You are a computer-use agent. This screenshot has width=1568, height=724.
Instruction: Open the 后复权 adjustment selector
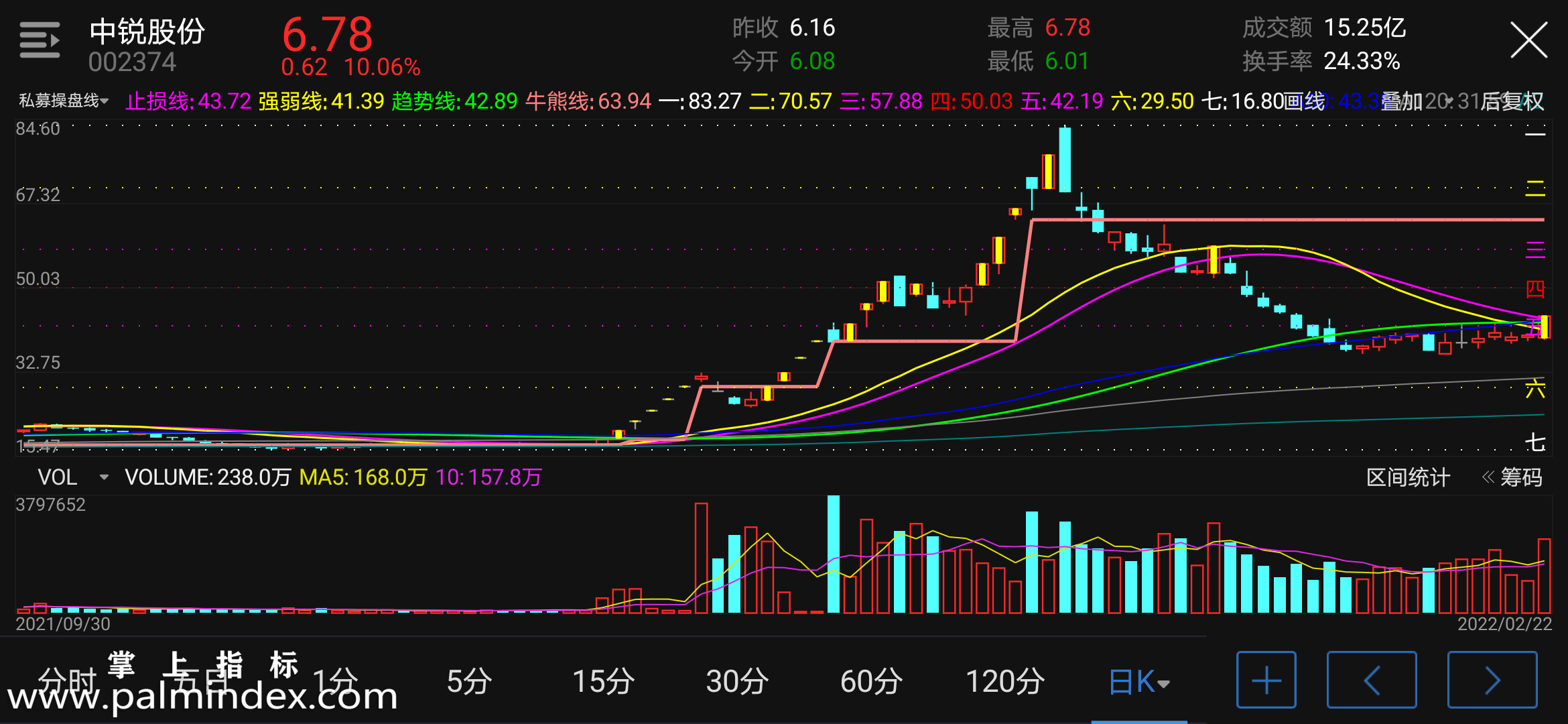click(1512, 101)
